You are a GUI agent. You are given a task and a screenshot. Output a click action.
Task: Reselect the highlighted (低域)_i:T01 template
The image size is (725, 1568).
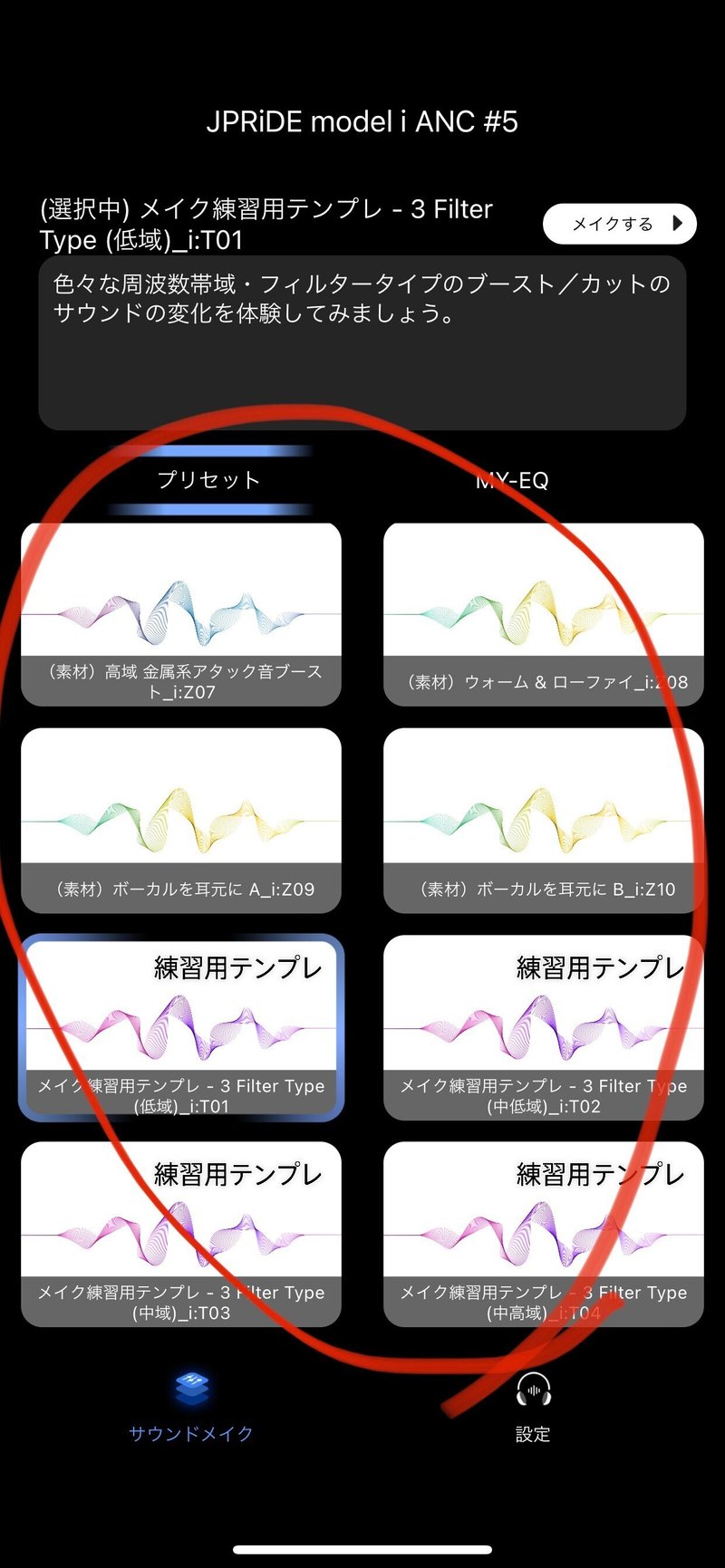pyautogui.click(x=182, y=1026)
